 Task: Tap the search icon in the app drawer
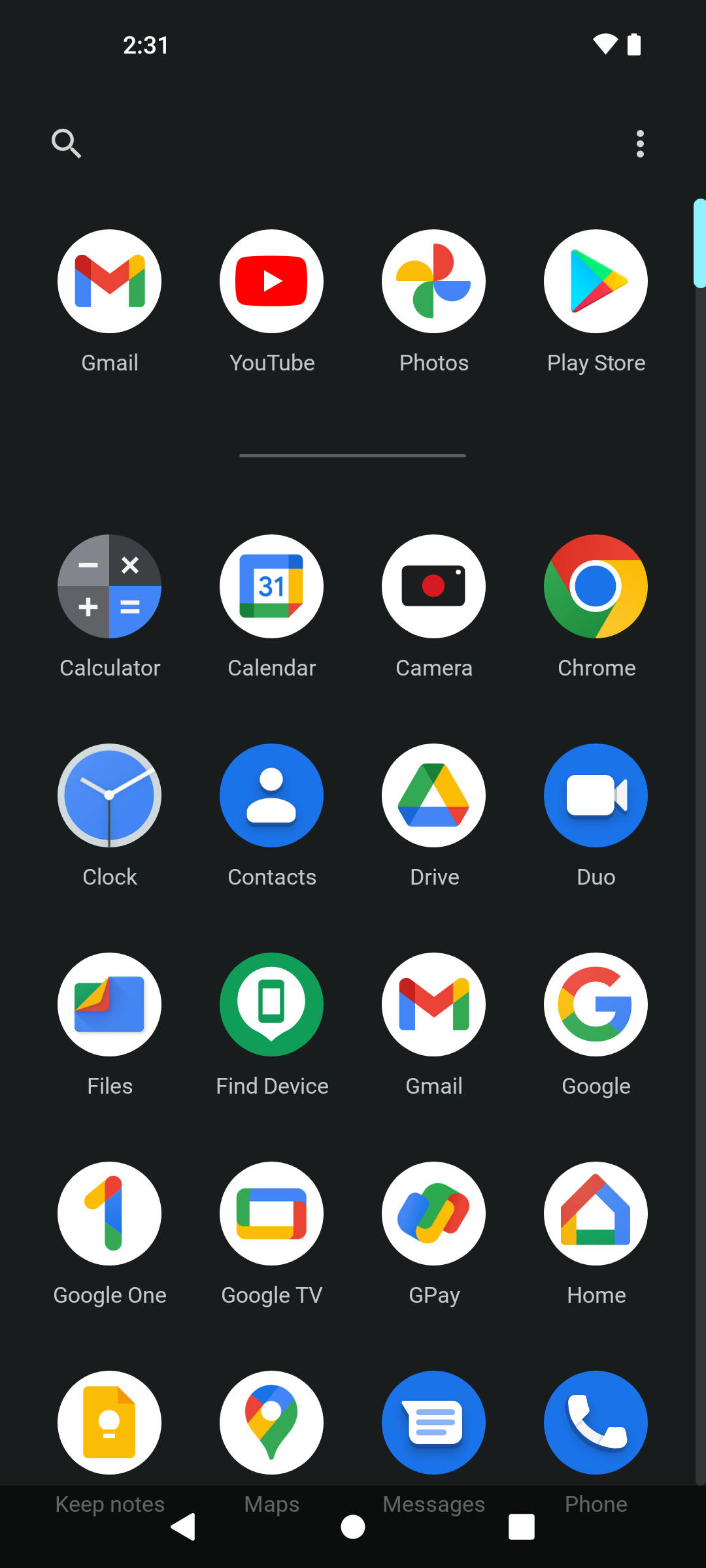(66, 143)
